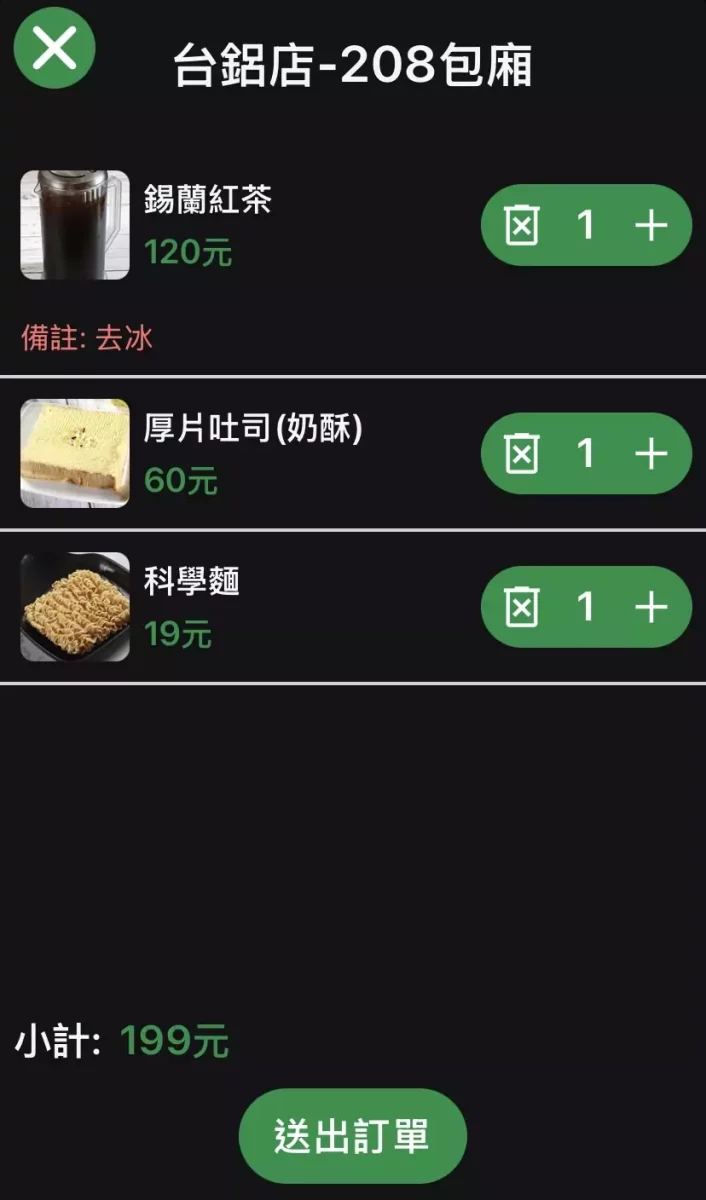
Task: Close the order cart screen
Action: 54,47
